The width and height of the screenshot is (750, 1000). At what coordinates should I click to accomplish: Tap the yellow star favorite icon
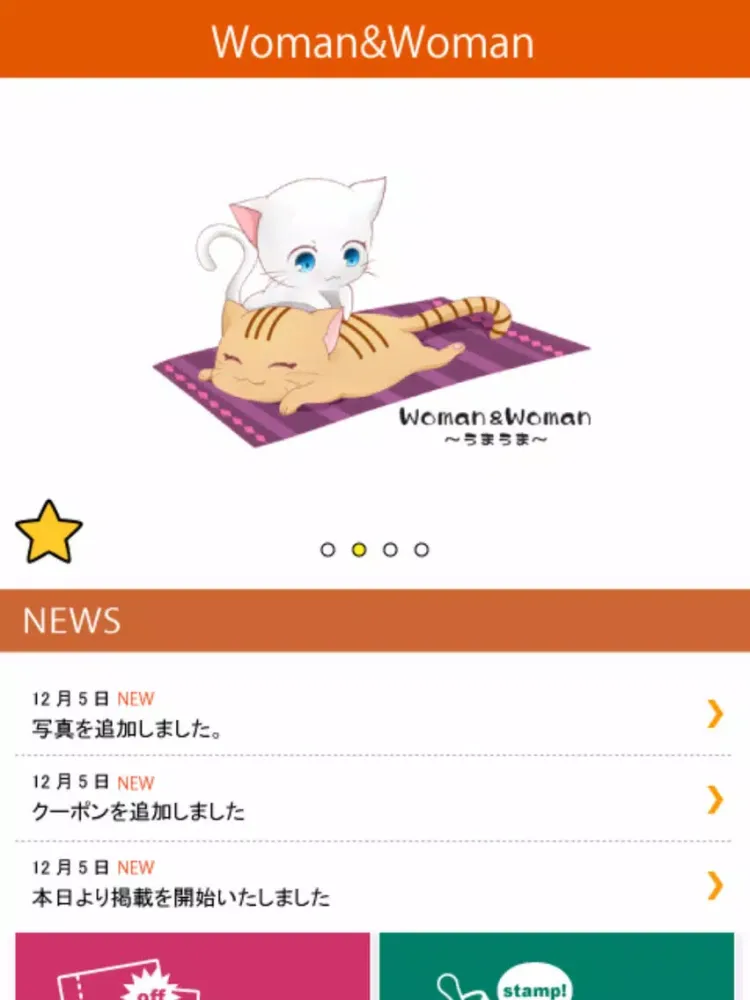tap(49, 532)
